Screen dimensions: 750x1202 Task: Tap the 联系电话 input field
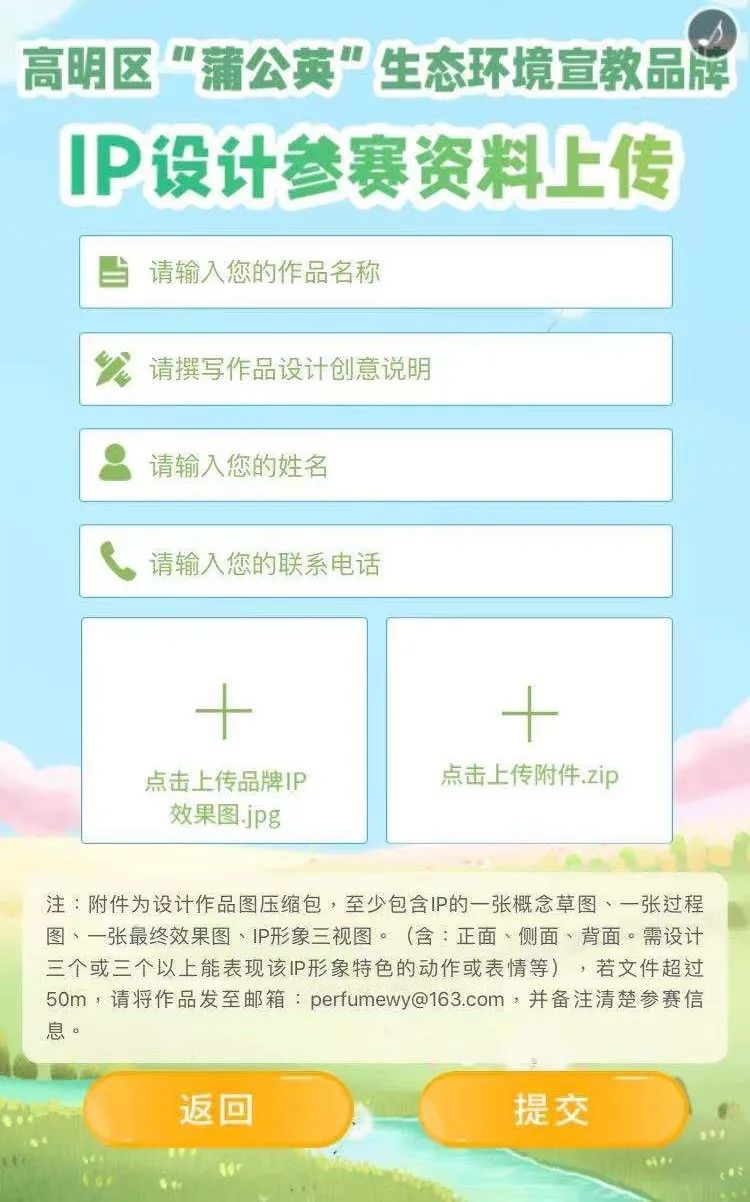pos(375,562)
